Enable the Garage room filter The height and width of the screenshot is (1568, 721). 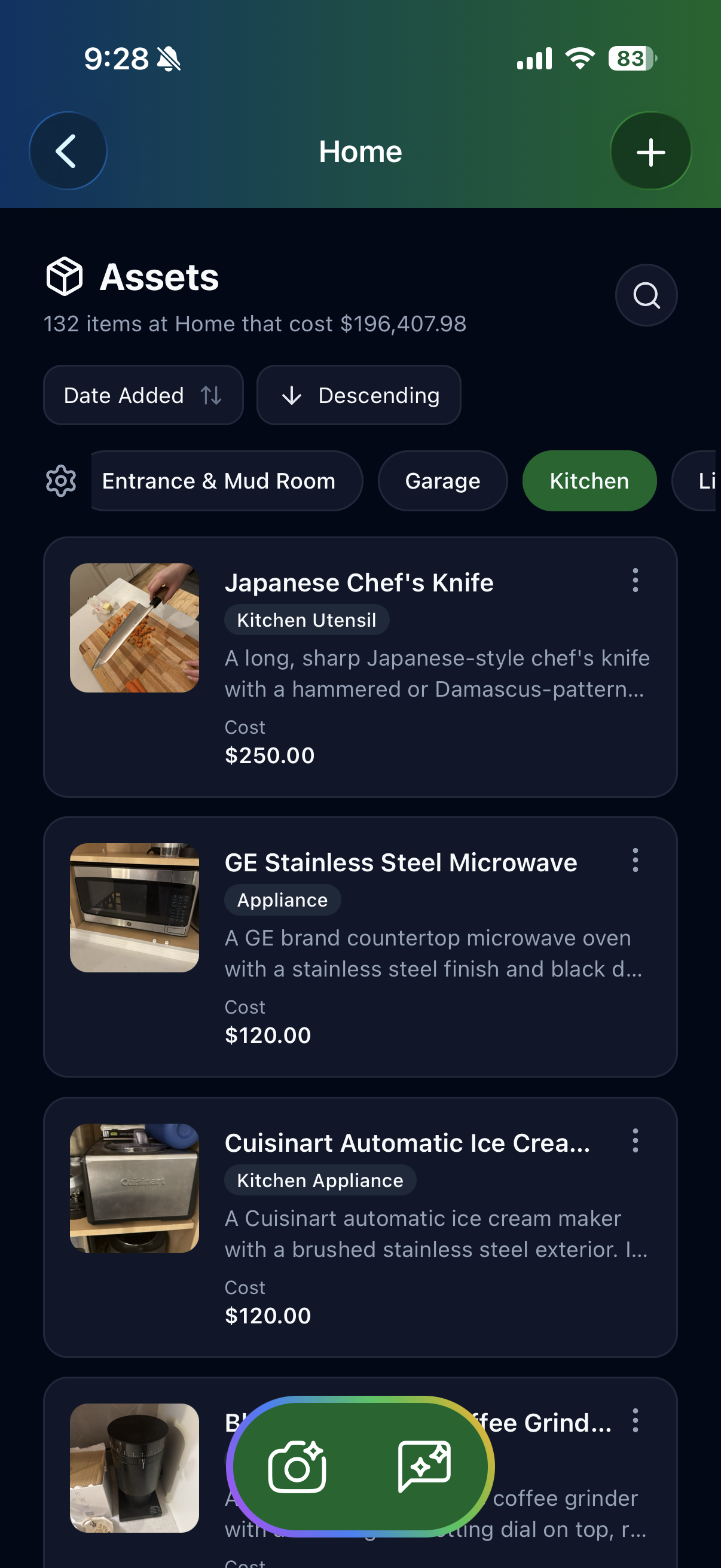443,480
